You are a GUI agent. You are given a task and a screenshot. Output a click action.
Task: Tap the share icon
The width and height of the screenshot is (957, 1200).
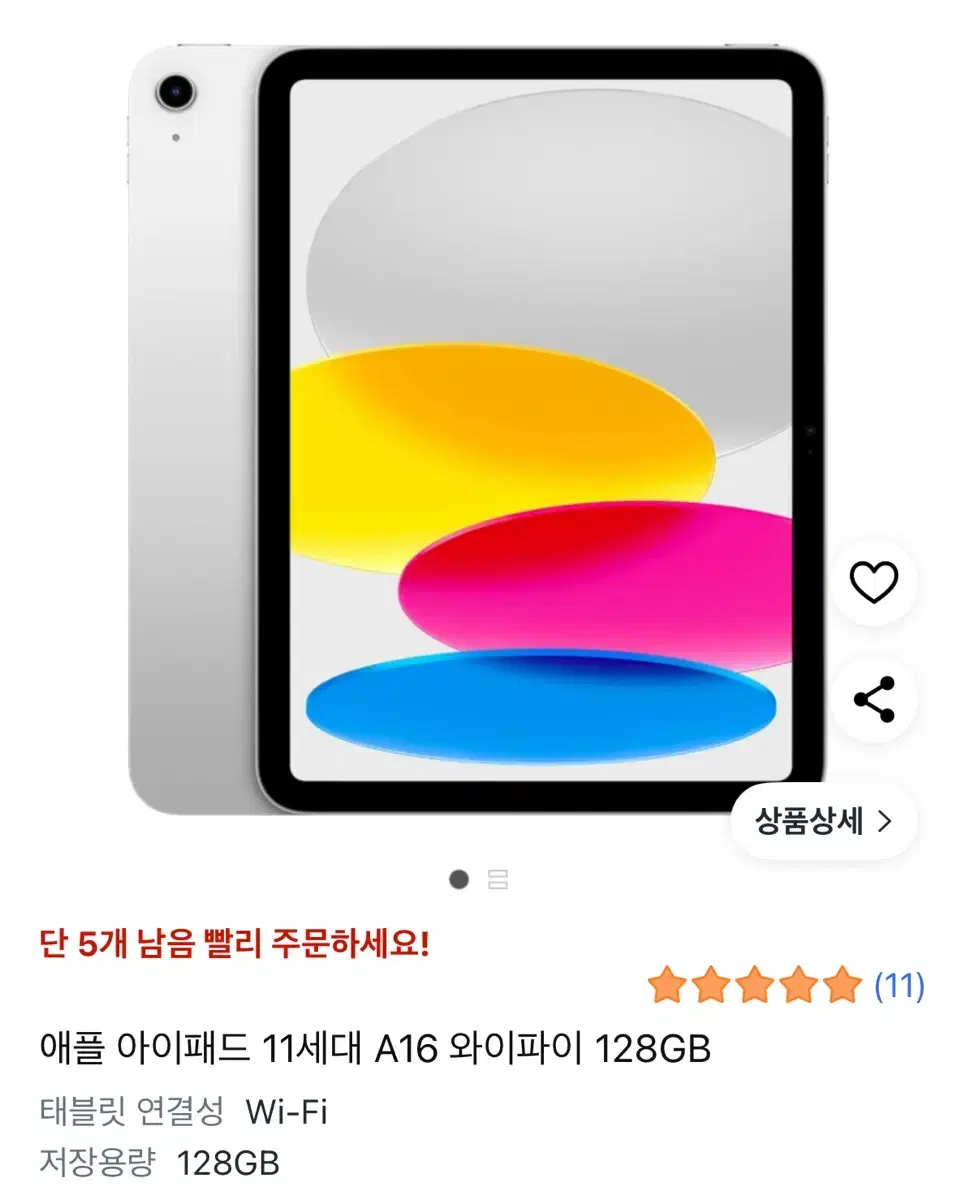(874, 700)
